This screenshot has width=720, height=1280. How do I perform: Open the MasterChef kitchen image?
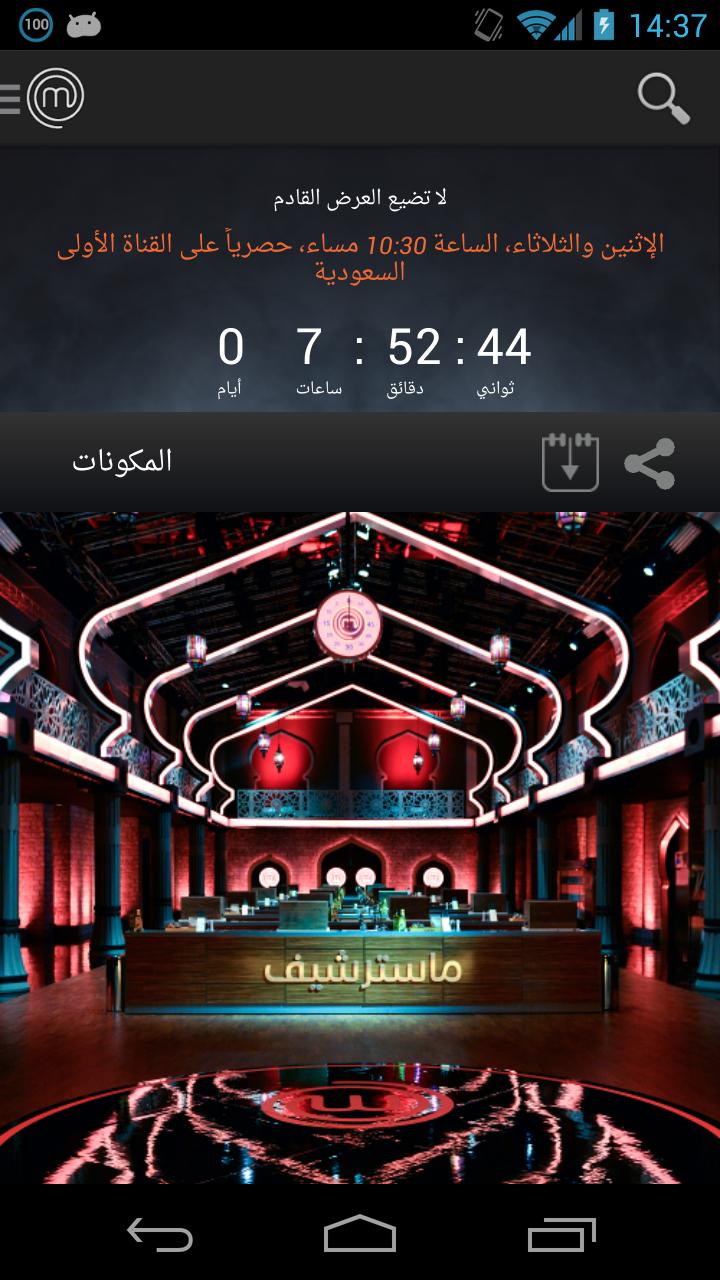pyautogui.click(x=360, y=848)
